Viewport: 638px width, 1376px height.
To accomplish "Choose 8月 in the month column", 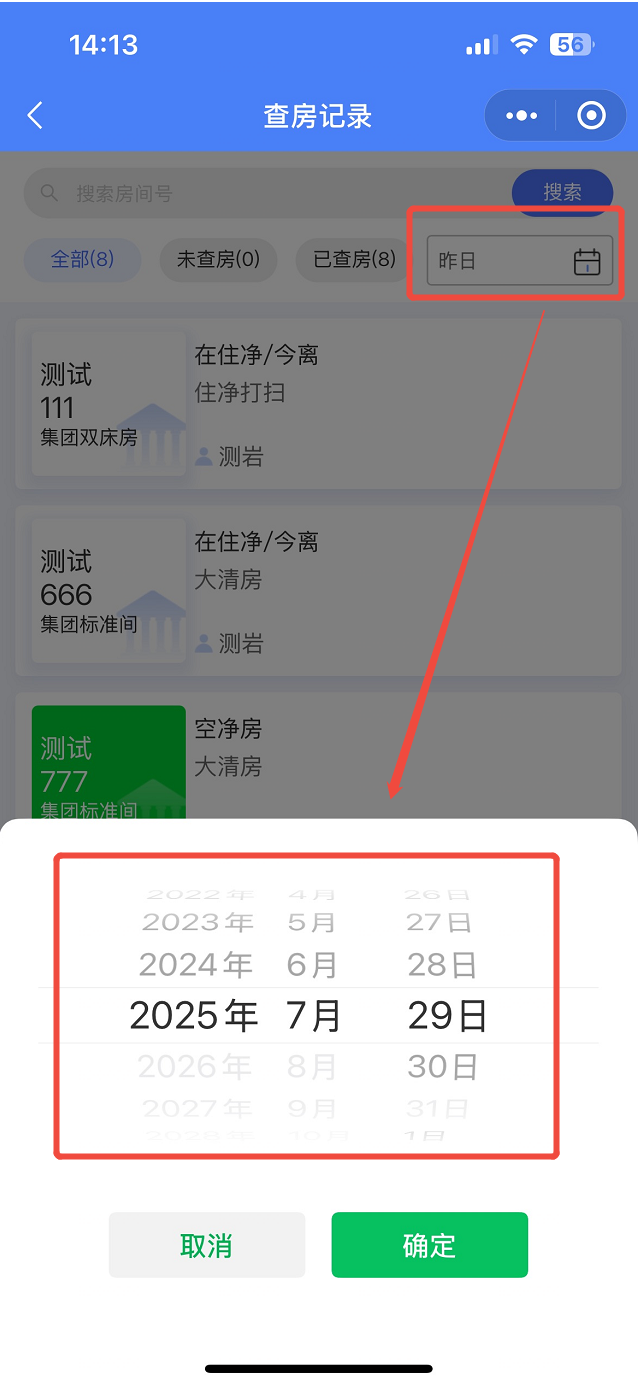I will (312, 1067).
